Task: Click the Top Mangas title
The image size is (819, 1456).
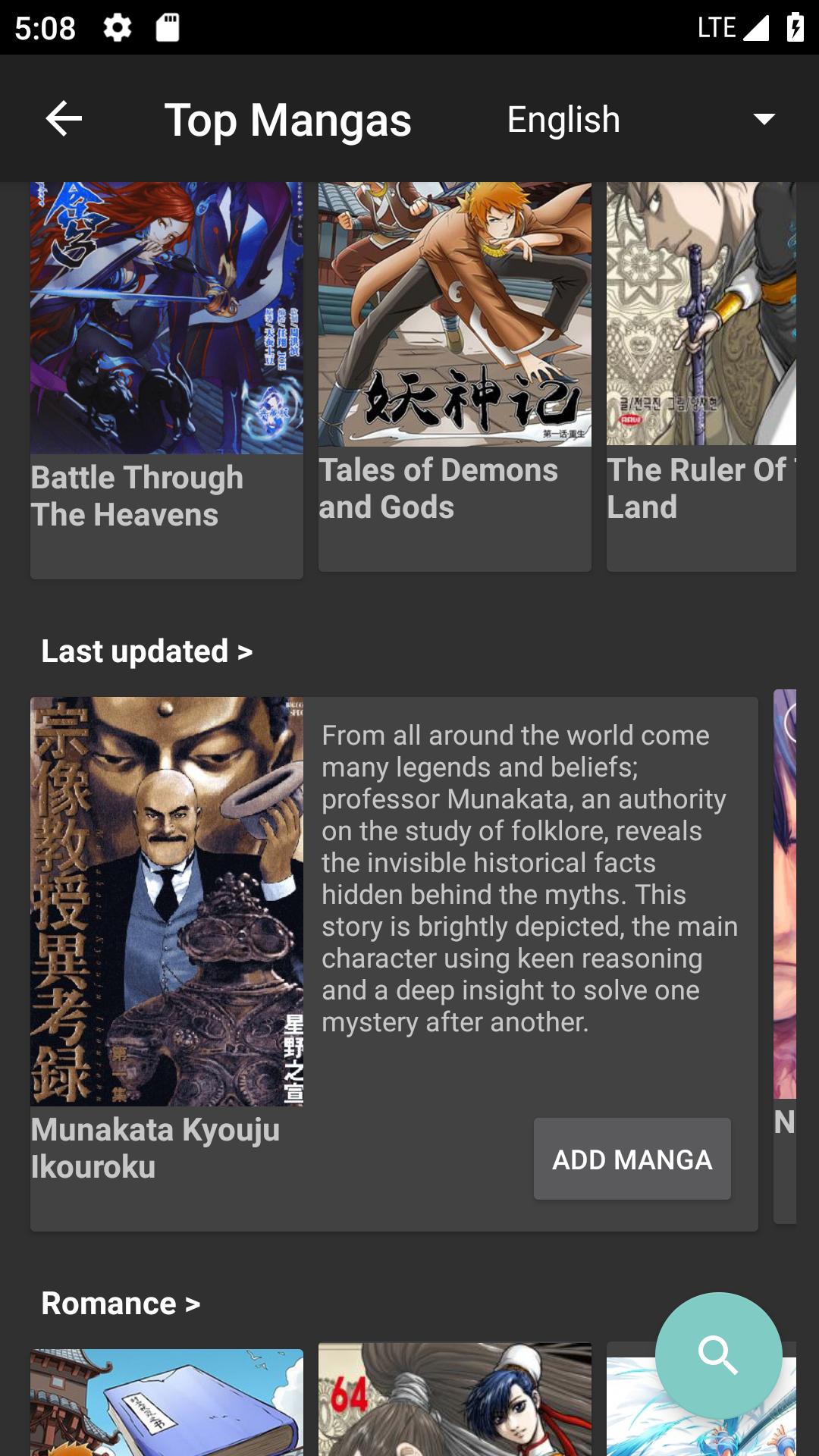Action: click(x=288, y=119)
